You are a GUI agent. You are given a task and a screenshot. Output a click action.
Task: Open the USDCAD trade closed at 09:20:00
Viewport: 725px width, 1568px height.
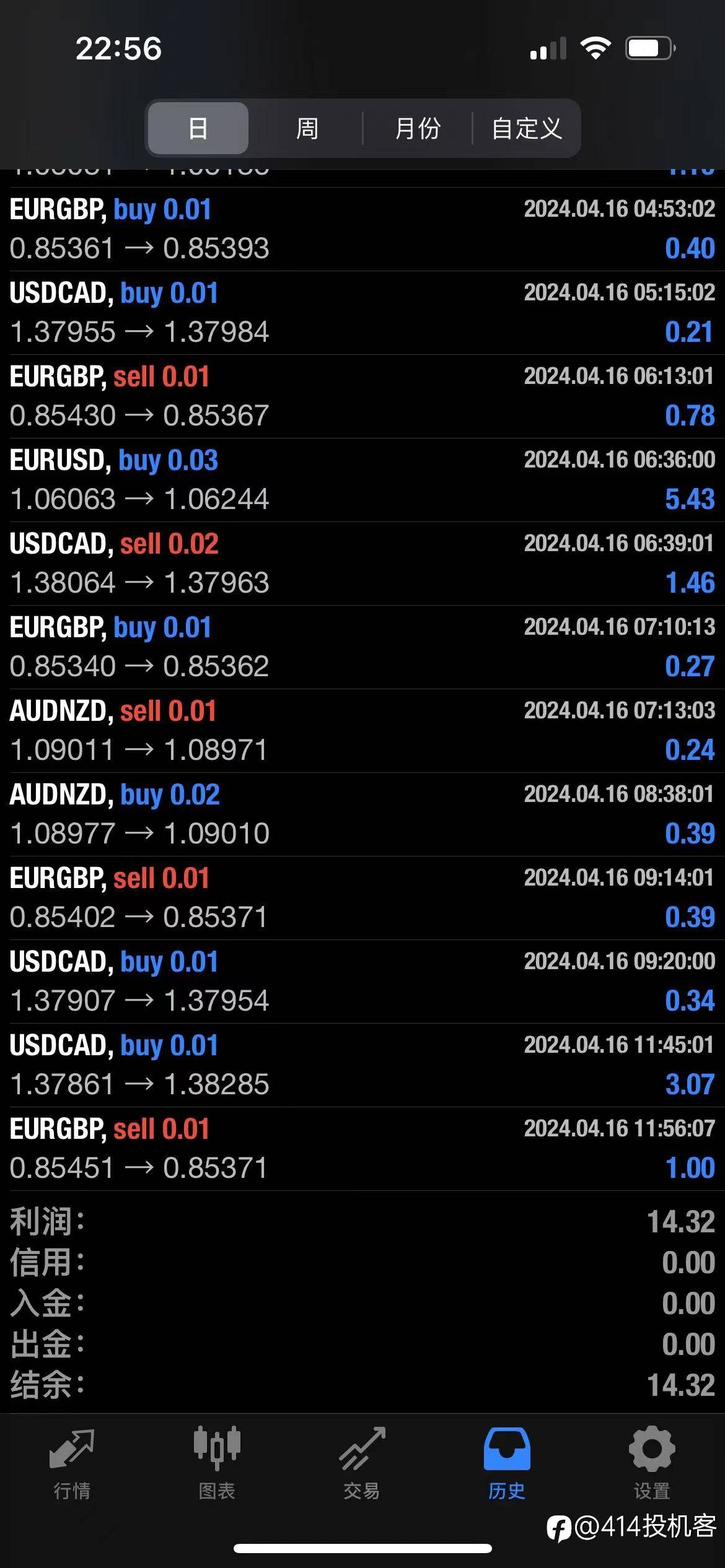362,982
